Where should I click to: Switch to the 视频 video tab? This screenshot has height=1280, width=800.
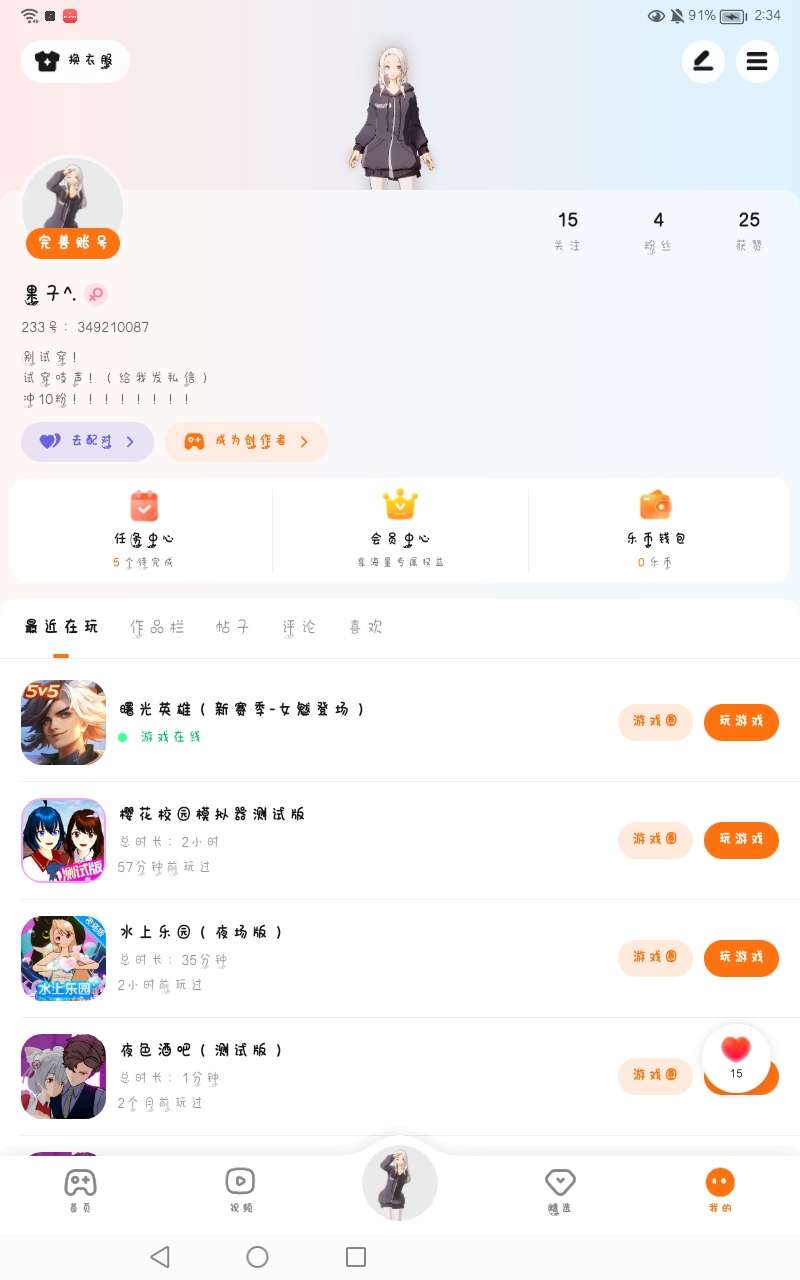(240, 1190)
